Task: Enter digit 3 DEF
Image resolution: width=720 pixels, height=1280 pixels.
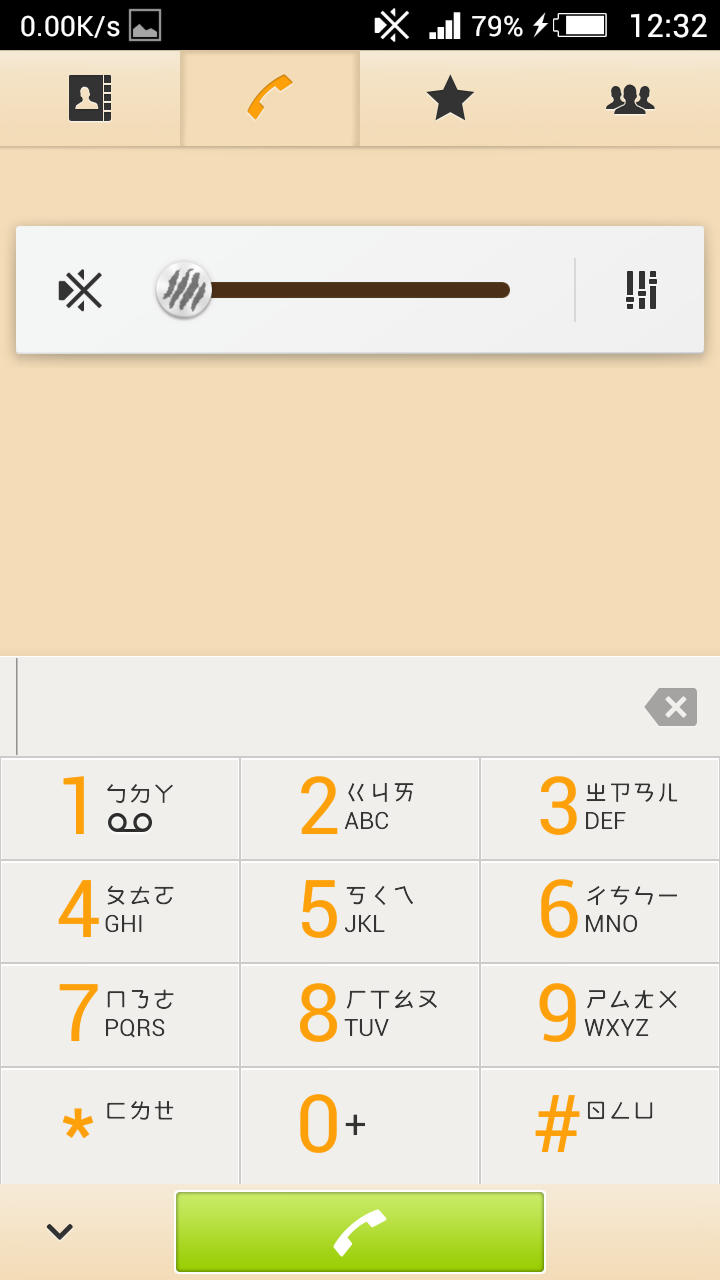Action: tap(600, 808)
